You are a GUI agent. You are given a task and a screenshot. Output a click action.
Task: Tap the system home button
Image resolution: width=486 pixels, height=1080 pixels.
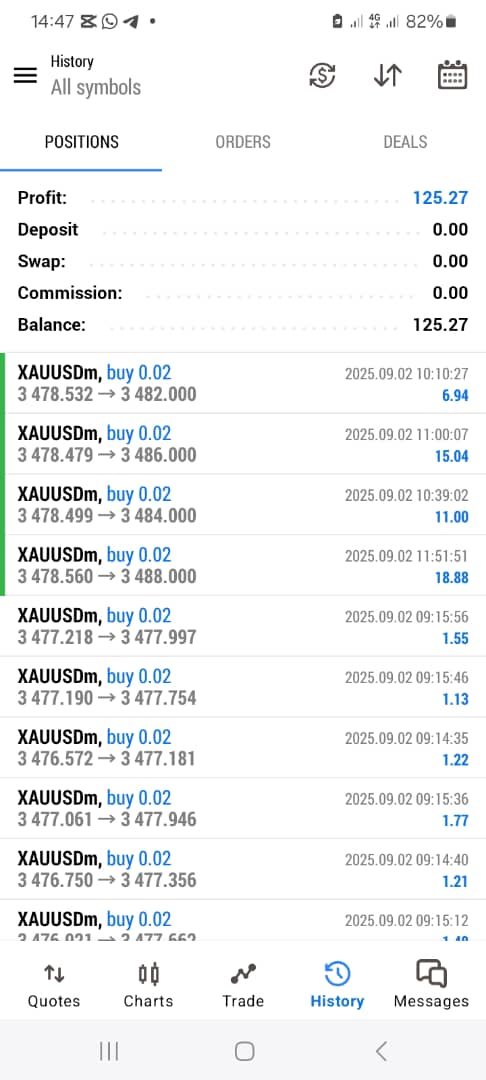[x=244, y=1051]
